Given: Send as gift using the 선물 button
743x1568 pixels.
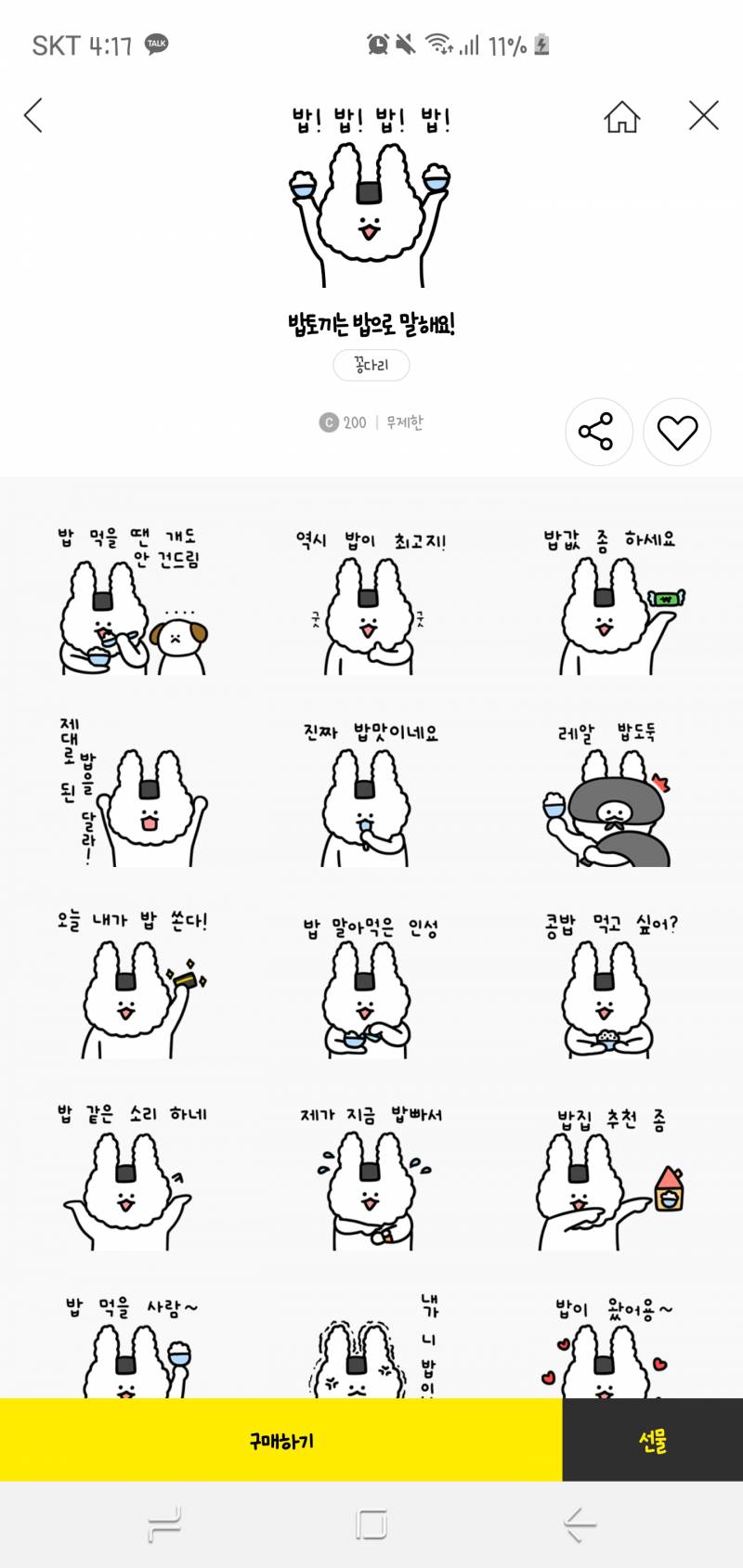Looking at the screenshot, I should pos(652,1440).
